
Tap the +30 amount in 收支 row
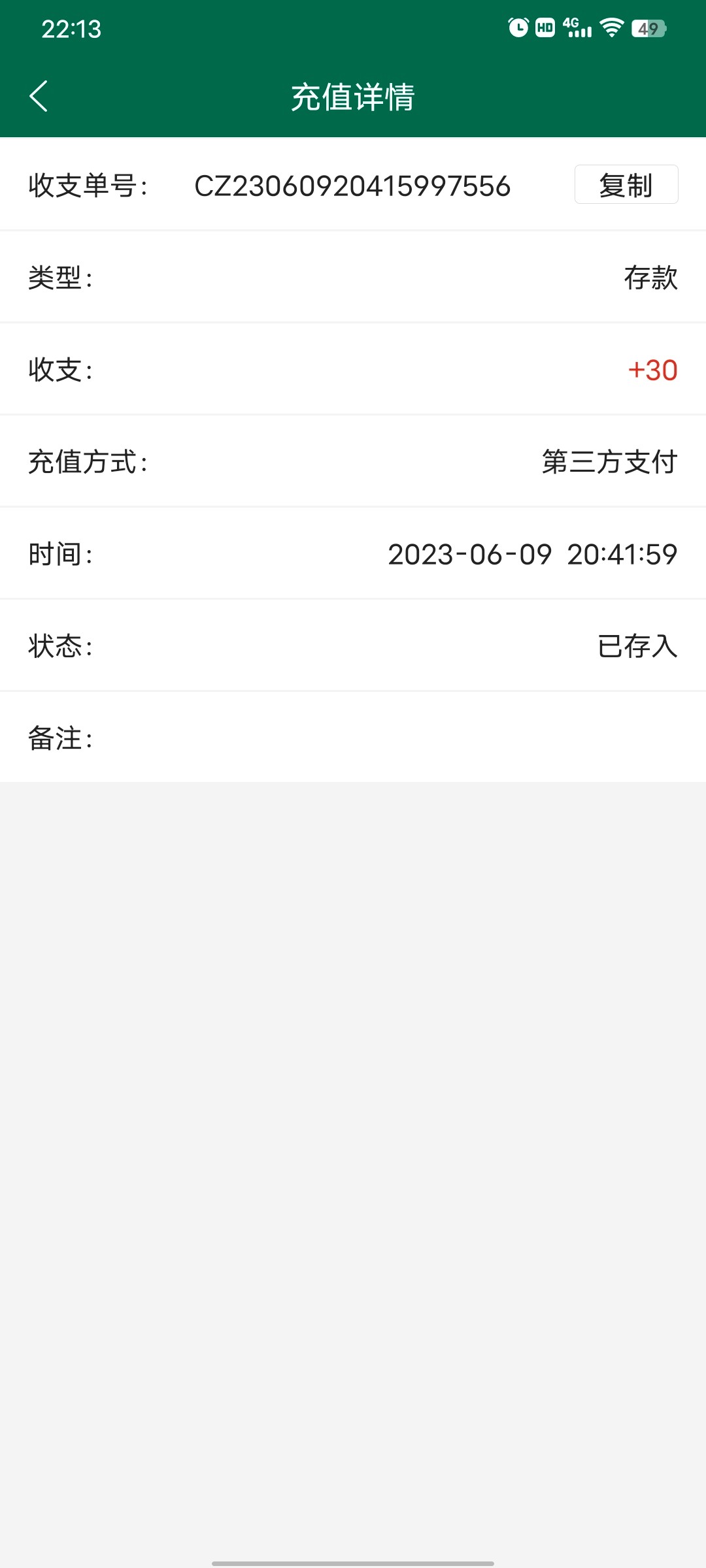click(x=652, y=369)
